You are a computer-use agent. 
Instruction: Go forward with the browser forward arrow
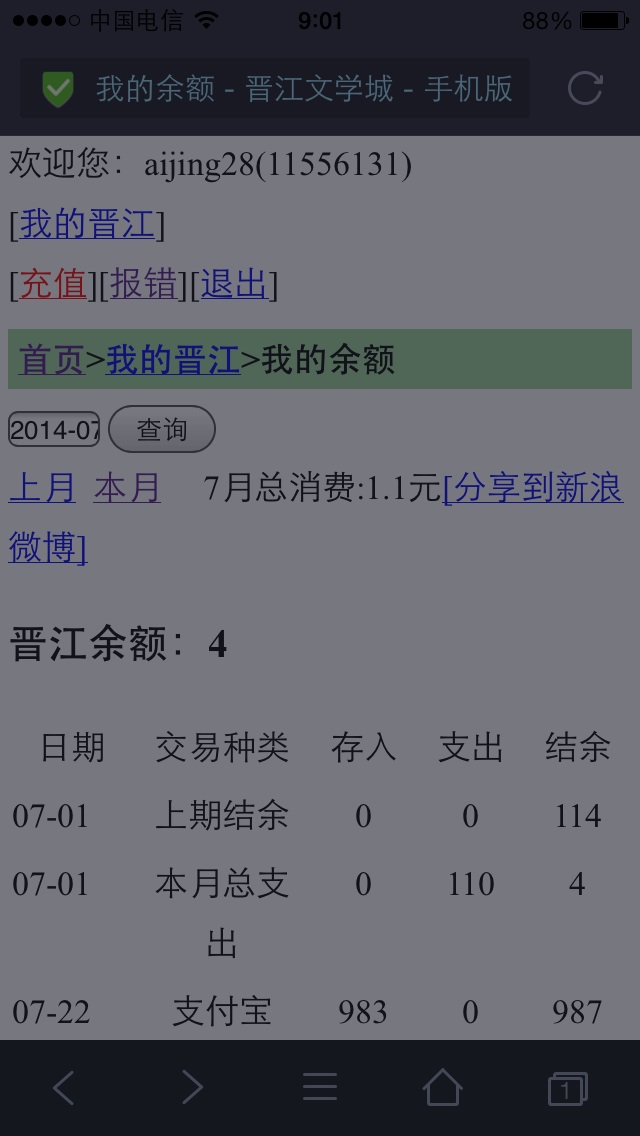[x=191, y=1087]
